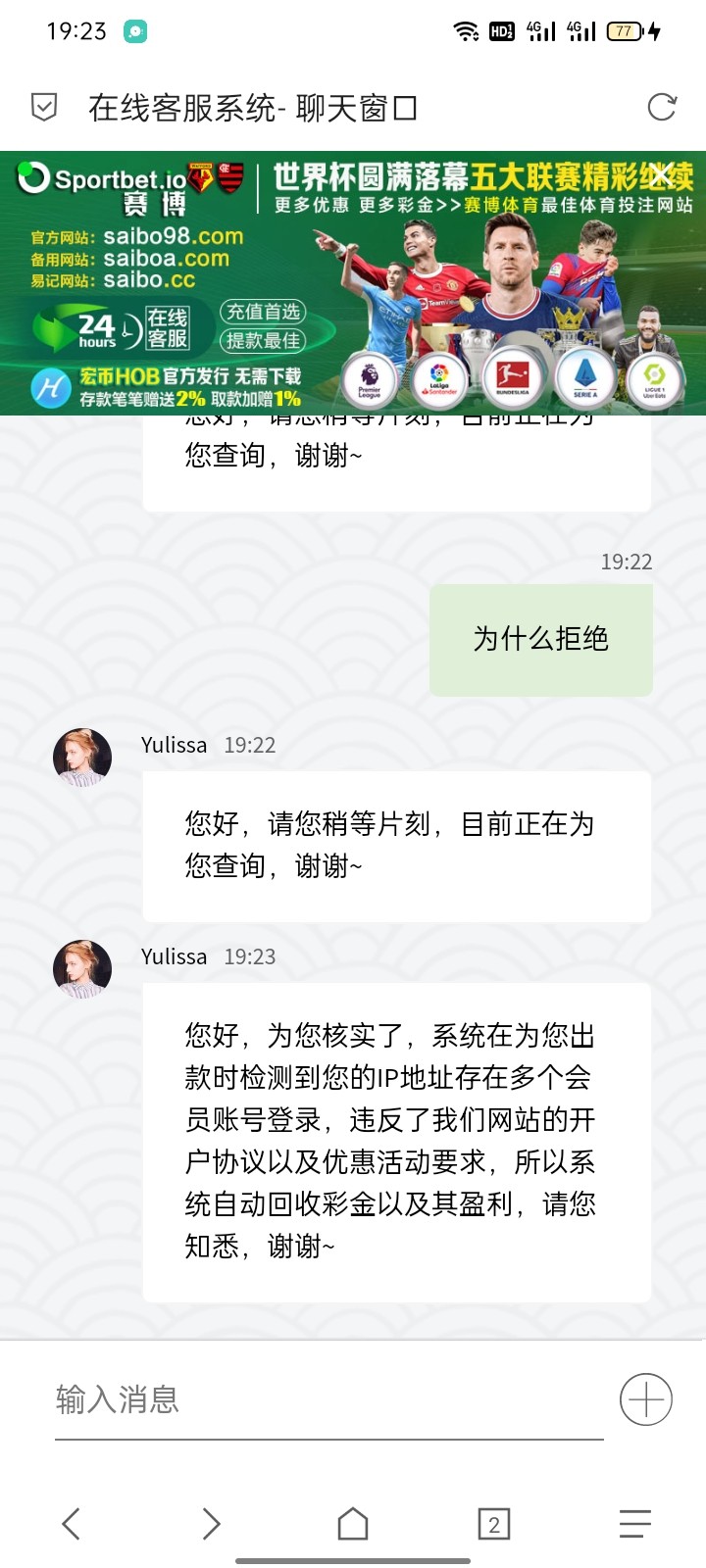Focus the 输入消息 message field

pyautogui.click(x=328, y=1399)
